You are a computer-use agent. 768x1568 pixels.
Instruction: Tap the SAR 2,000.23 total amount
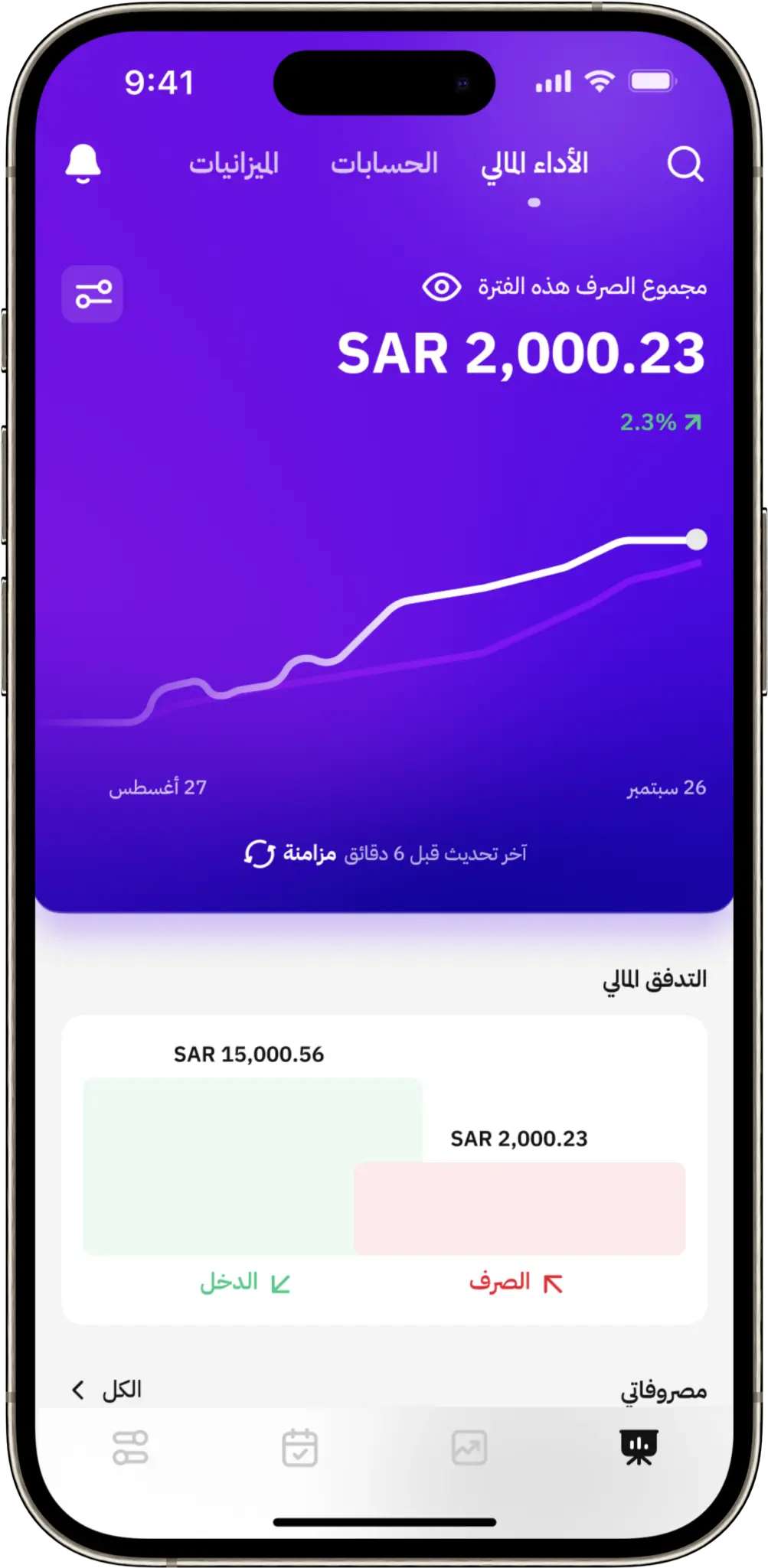521,354
